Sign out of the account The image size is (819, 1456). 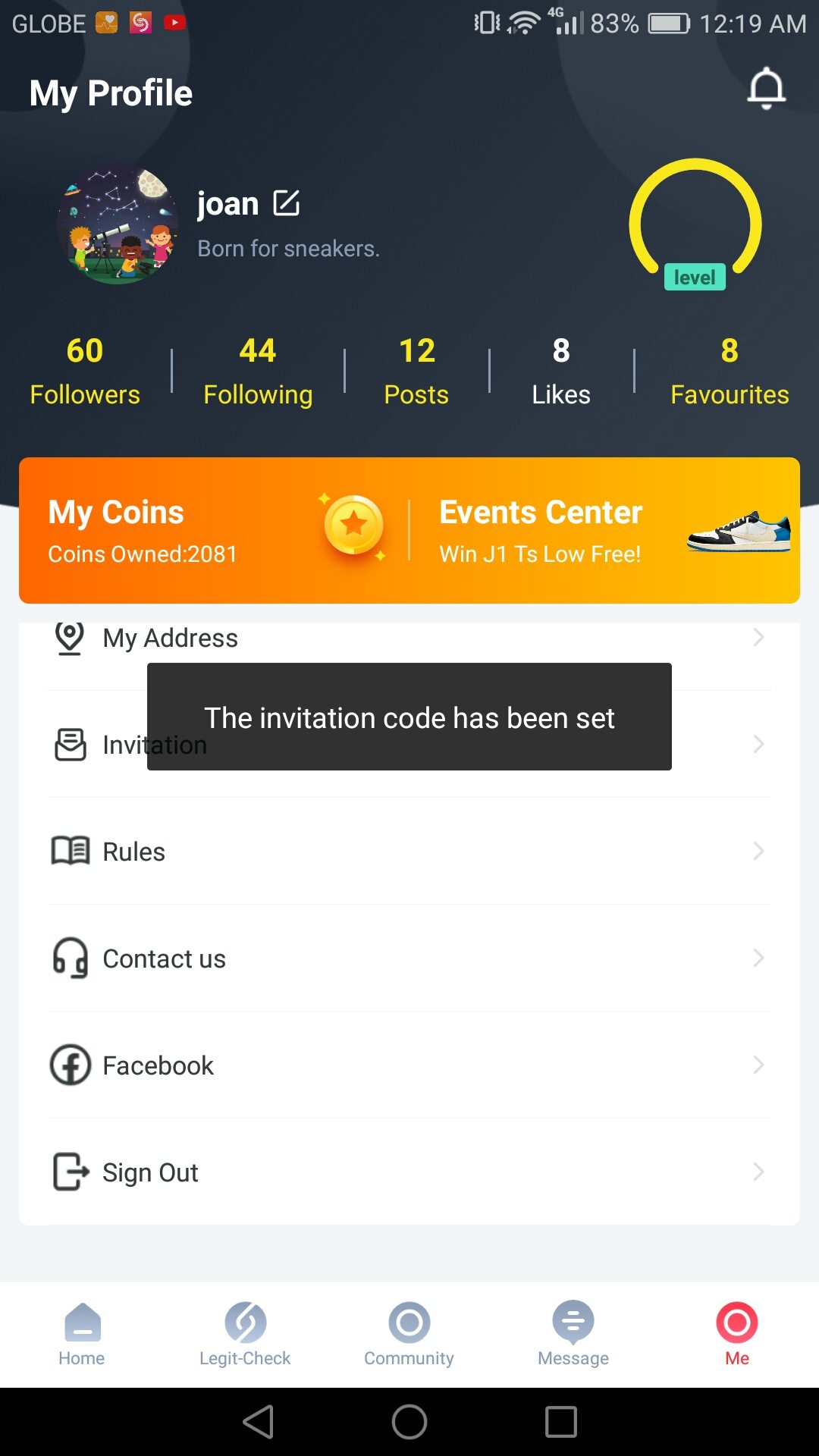(x=409, y=1172)
